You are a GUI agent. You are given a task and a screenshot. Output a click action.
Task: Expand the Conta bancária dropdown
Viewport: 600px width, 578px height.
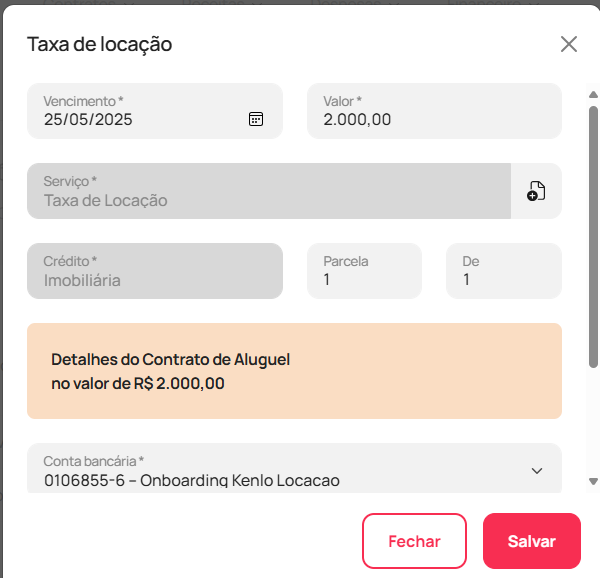coord(536,470)
